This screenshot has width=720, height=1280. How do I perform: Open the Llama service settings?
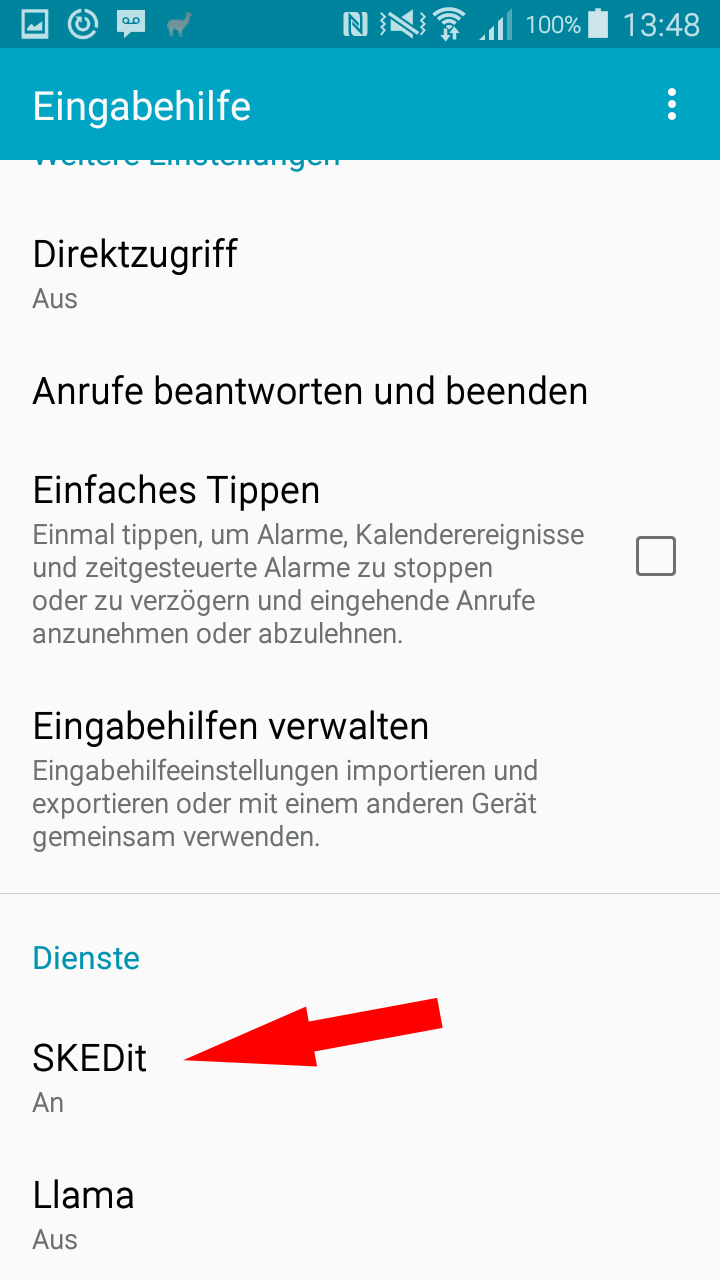pos(360,1214)
